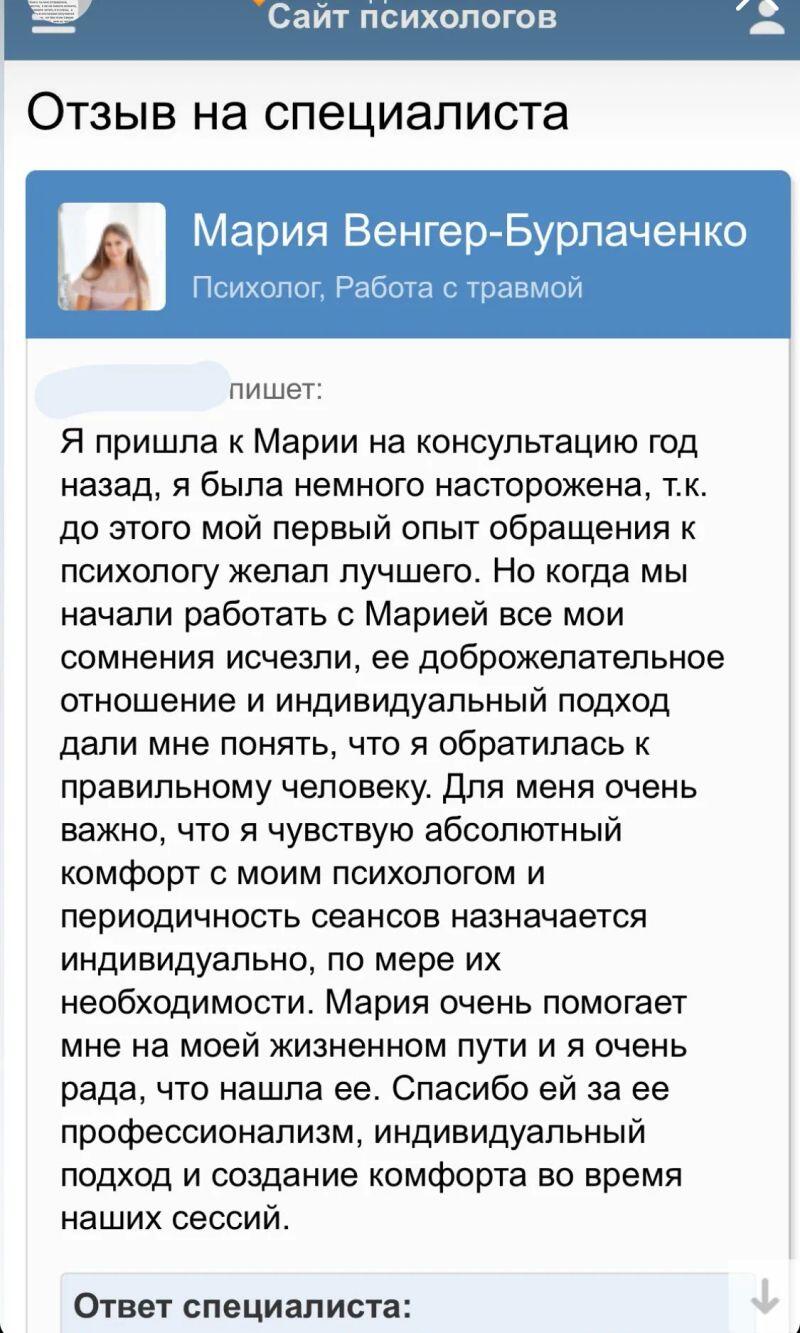Open the user profile icon in header
The height and width of the screenshot is (1333, 800).
point(767,16)
